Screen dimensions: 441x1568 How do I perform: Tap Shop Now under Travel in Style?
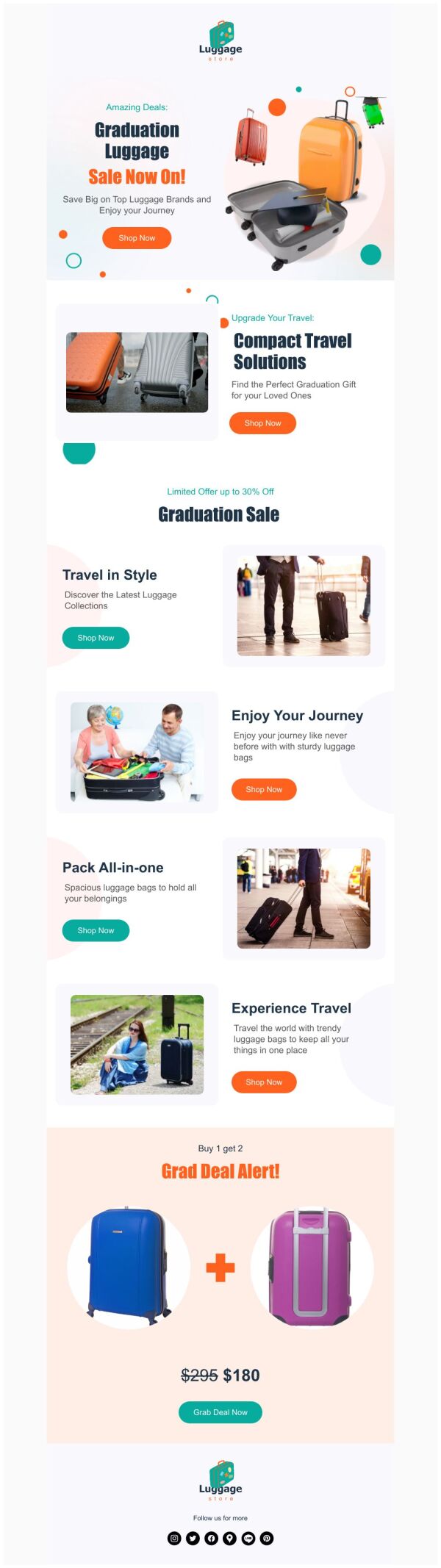point(96,638)
